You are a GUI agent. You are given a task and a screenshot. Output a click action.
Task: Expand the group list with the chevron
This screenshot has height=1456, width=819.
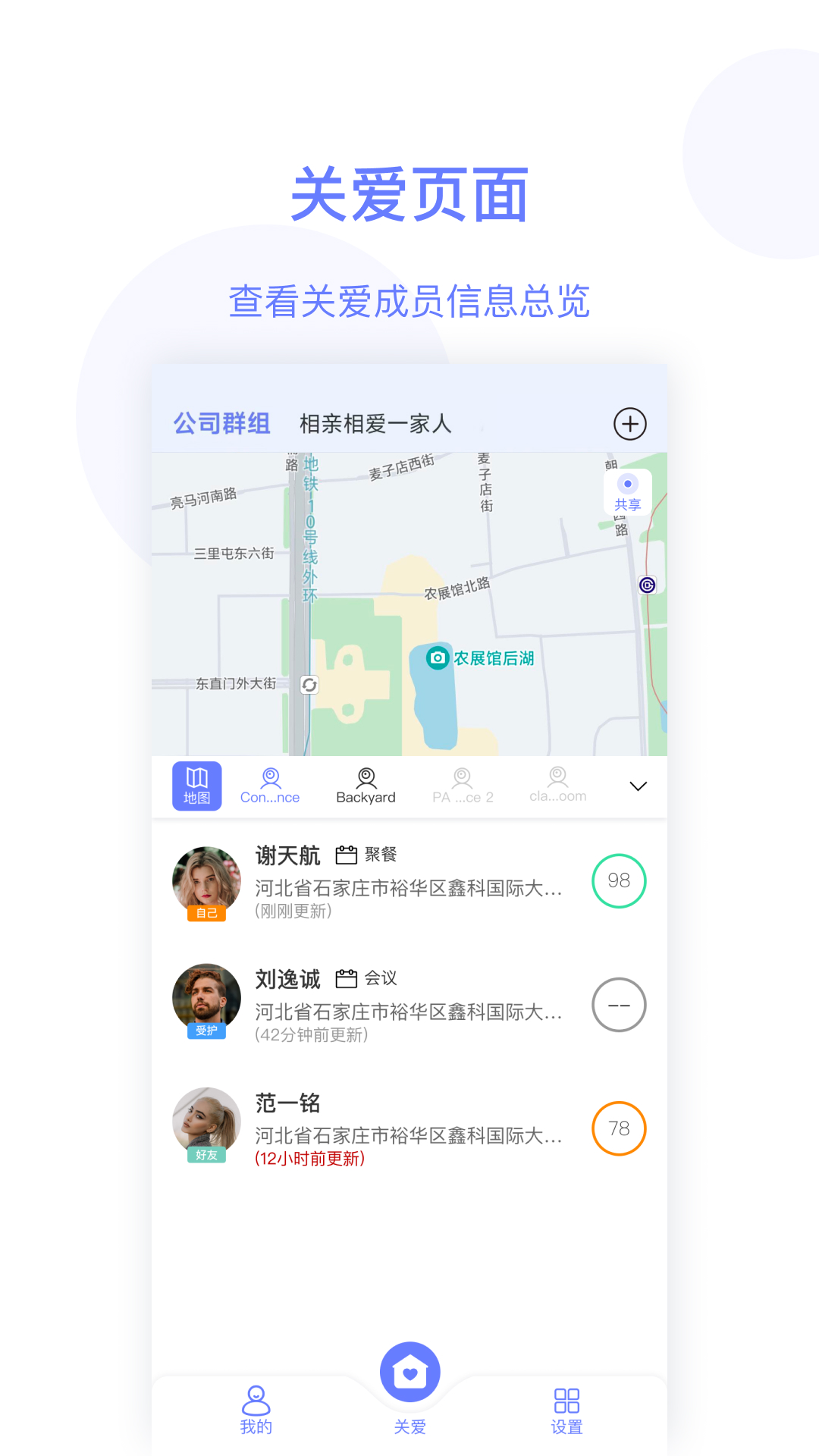point(638,787)
